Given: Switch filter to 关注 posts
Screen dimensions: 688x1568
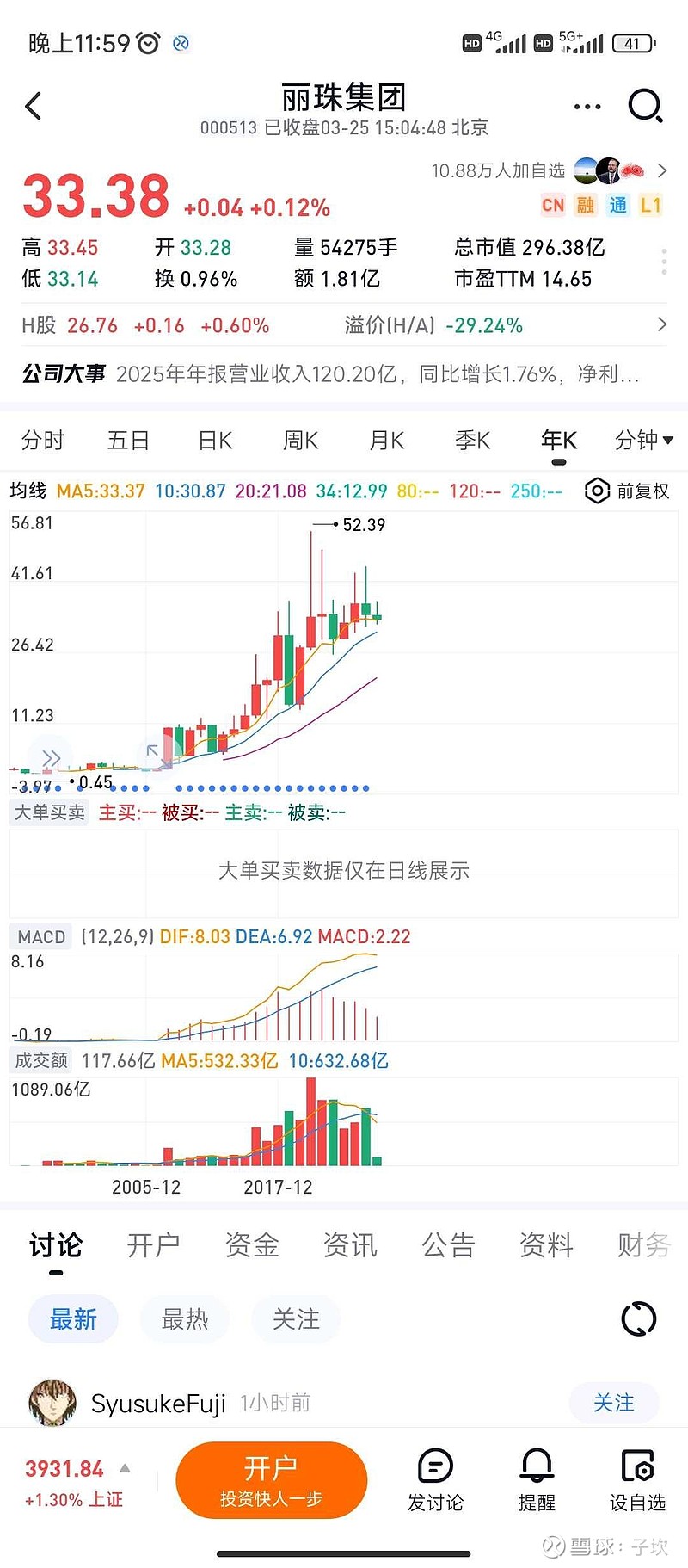Looking at the screenshot, I should click(x=296, y=1319).
